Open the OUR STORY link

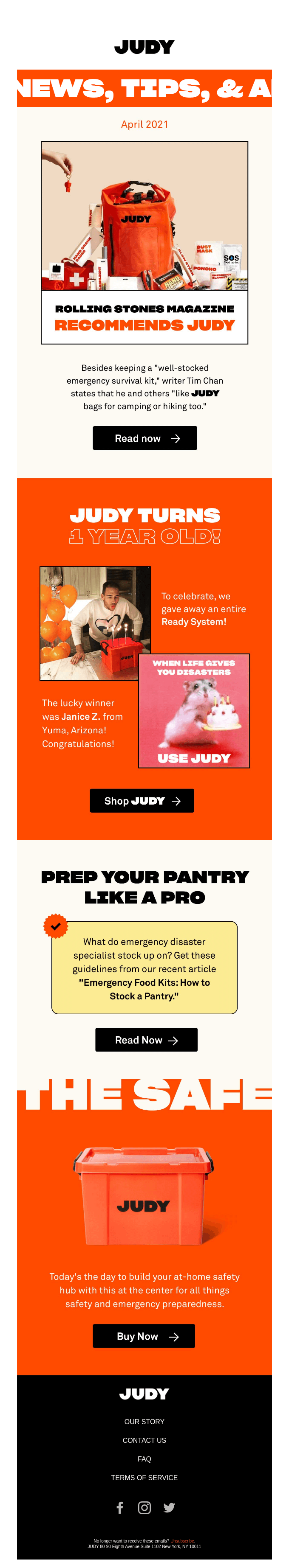click(x=144, y=1421)
